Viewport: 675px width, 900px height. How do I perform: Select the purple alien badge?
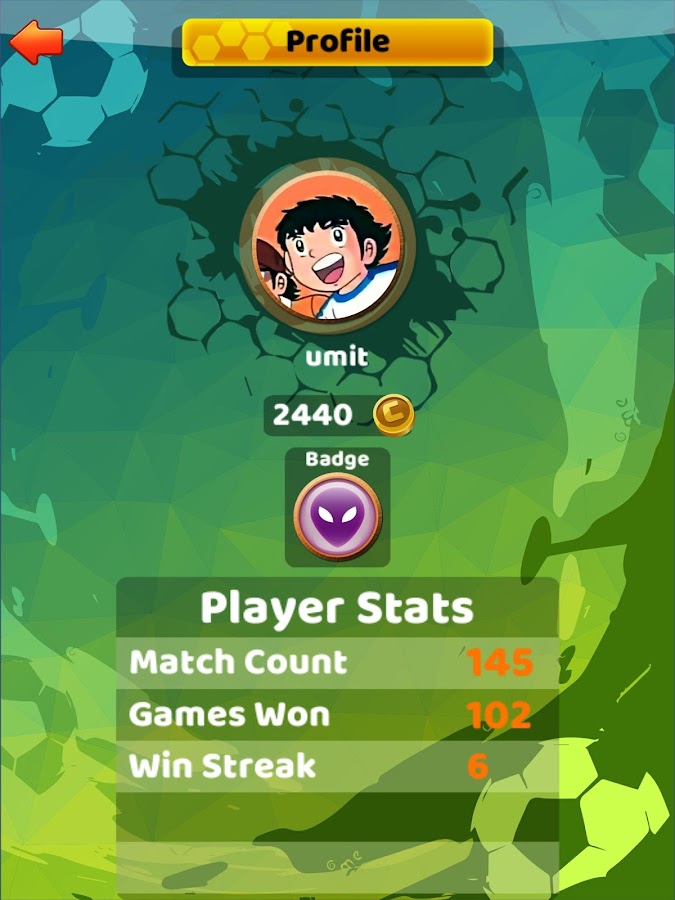[x=337, y=516]
